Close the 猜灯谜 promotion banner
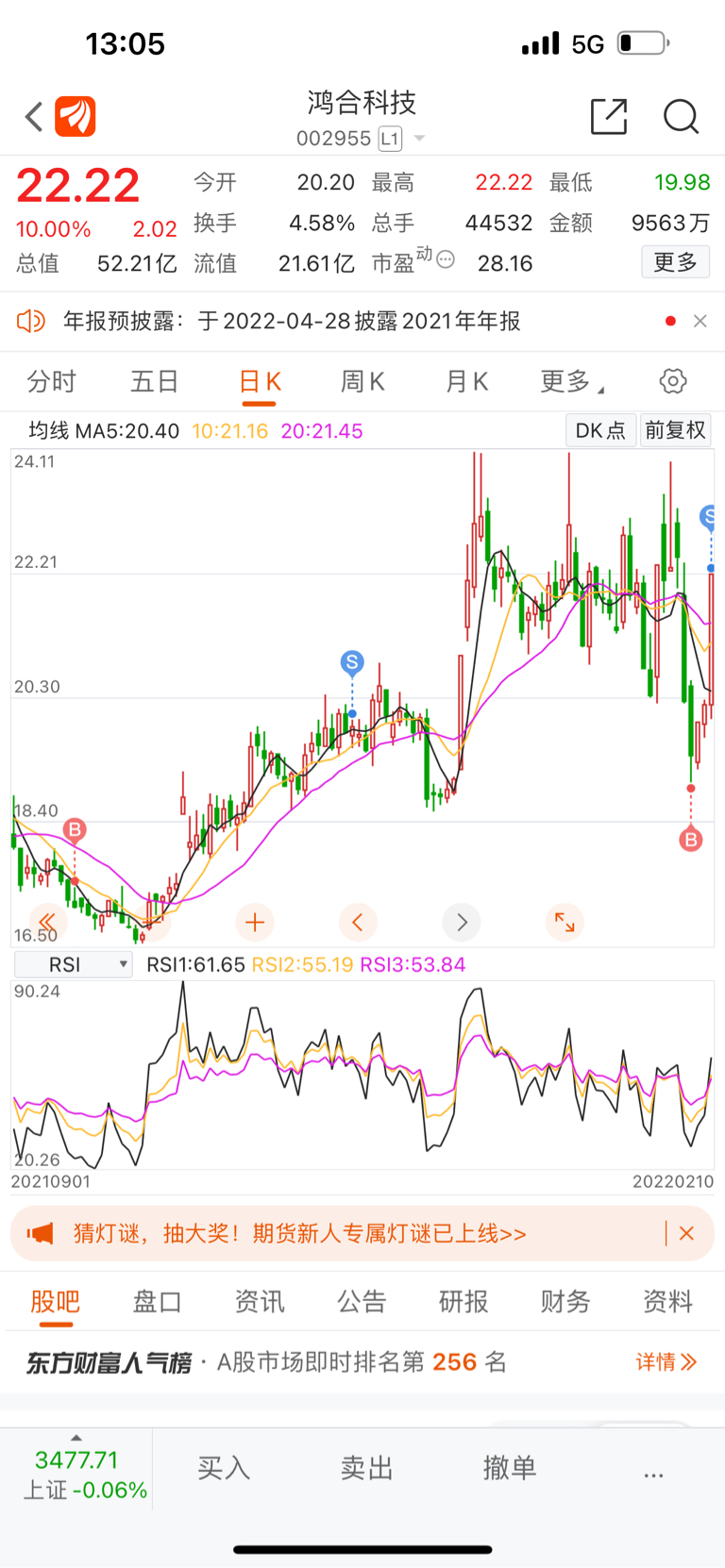Image resolution: width=725 pixels, height=1568 pixels. 686,1233
